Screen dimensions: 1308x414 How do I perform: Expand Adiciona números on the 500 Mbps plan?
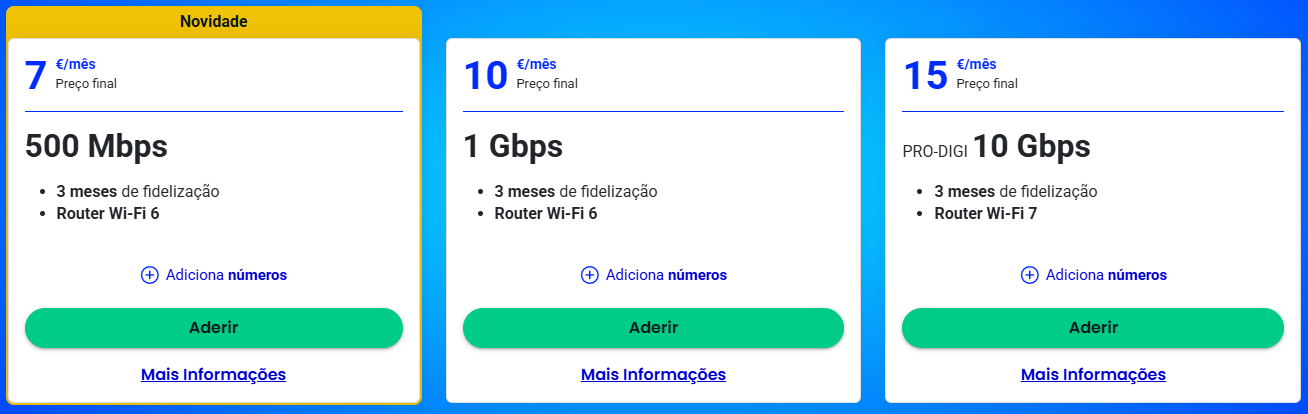[x=214, y=275]
